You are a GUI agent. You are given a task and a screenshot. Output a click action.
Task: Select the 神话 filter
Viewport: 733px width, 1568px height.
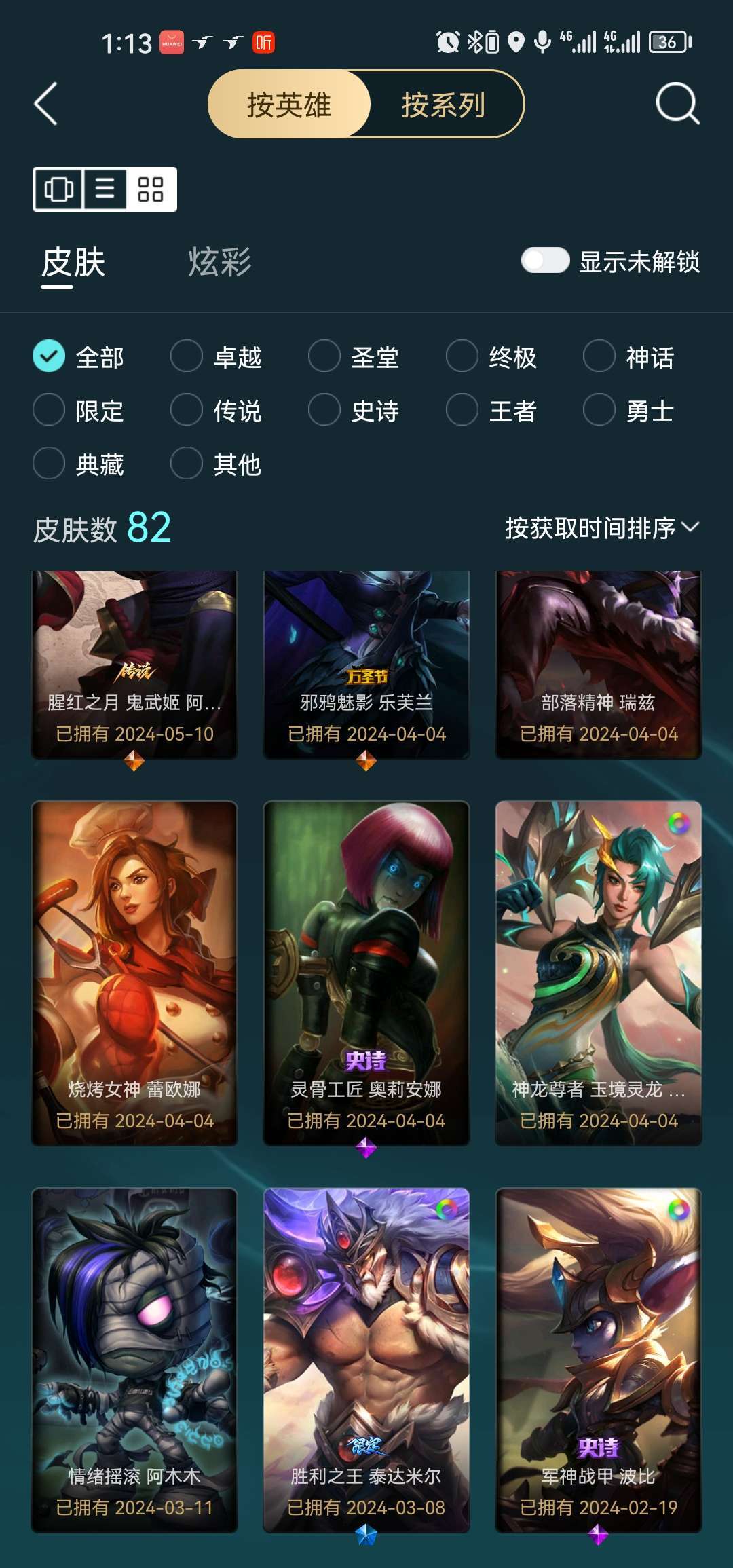tap(599, 356)
